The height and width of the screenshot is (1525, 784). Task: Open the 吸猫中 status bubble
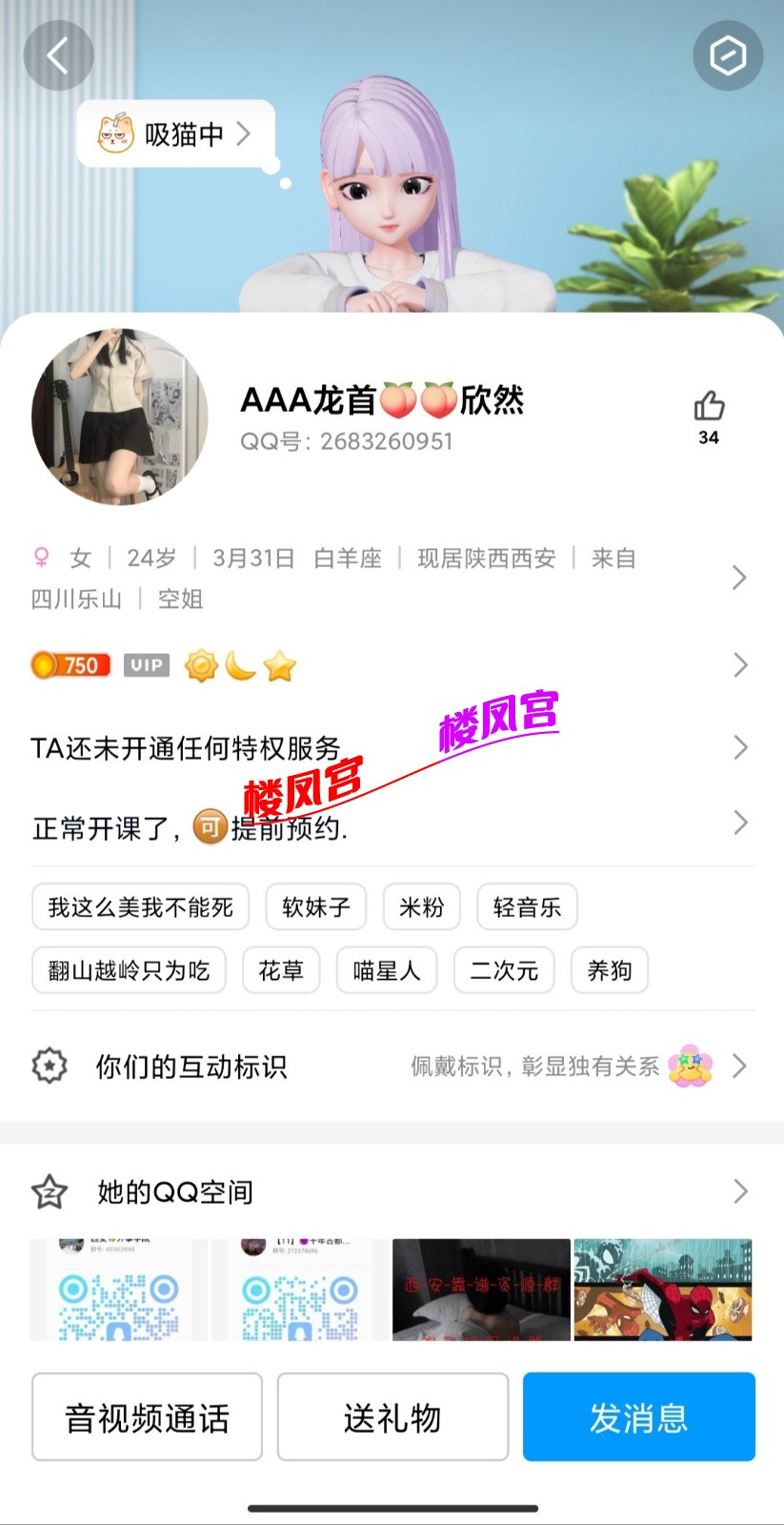176,134
